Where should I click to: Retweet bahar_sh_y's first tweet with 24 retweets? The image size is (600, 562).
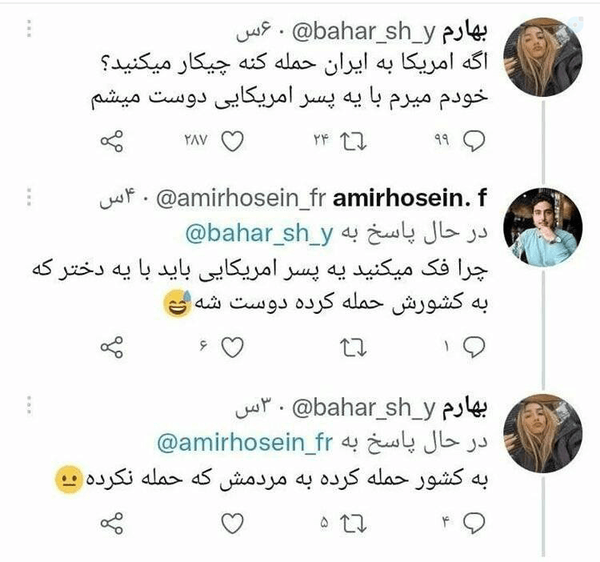(354, 142)
